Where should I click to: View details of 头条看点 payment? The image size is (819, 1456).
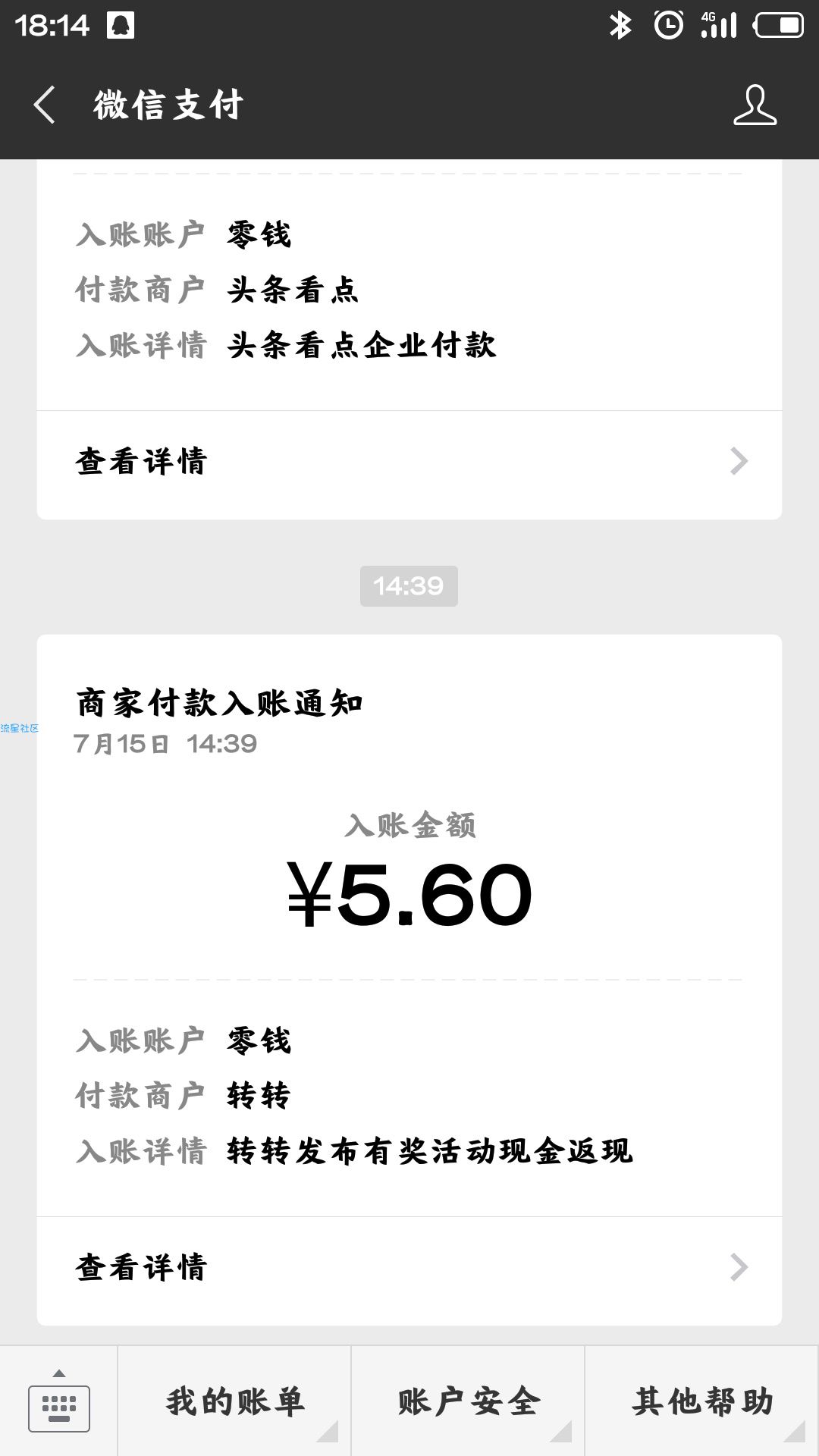tap(409, 461)
